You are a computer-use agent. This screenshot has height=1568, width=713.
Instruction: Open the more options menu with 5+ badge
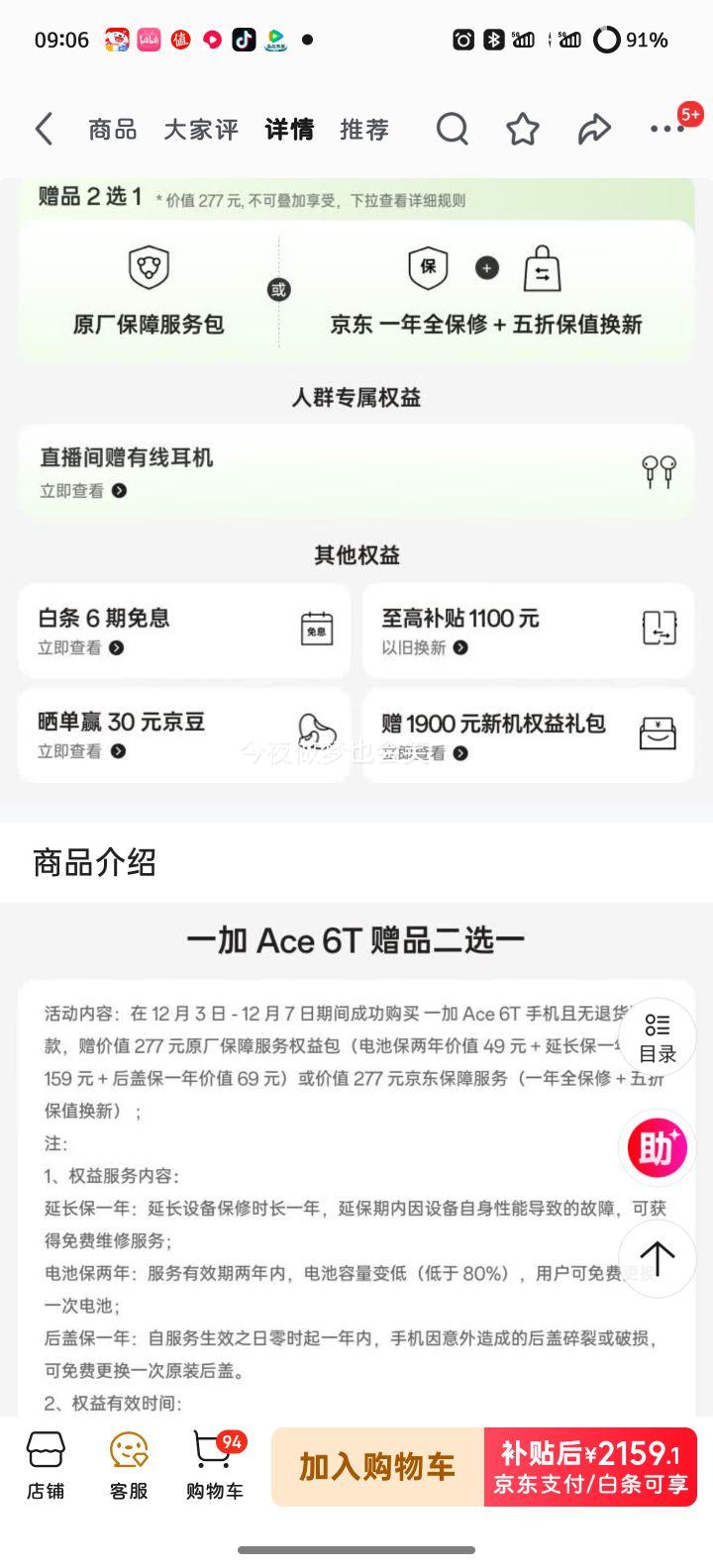(x=665, y=129)
